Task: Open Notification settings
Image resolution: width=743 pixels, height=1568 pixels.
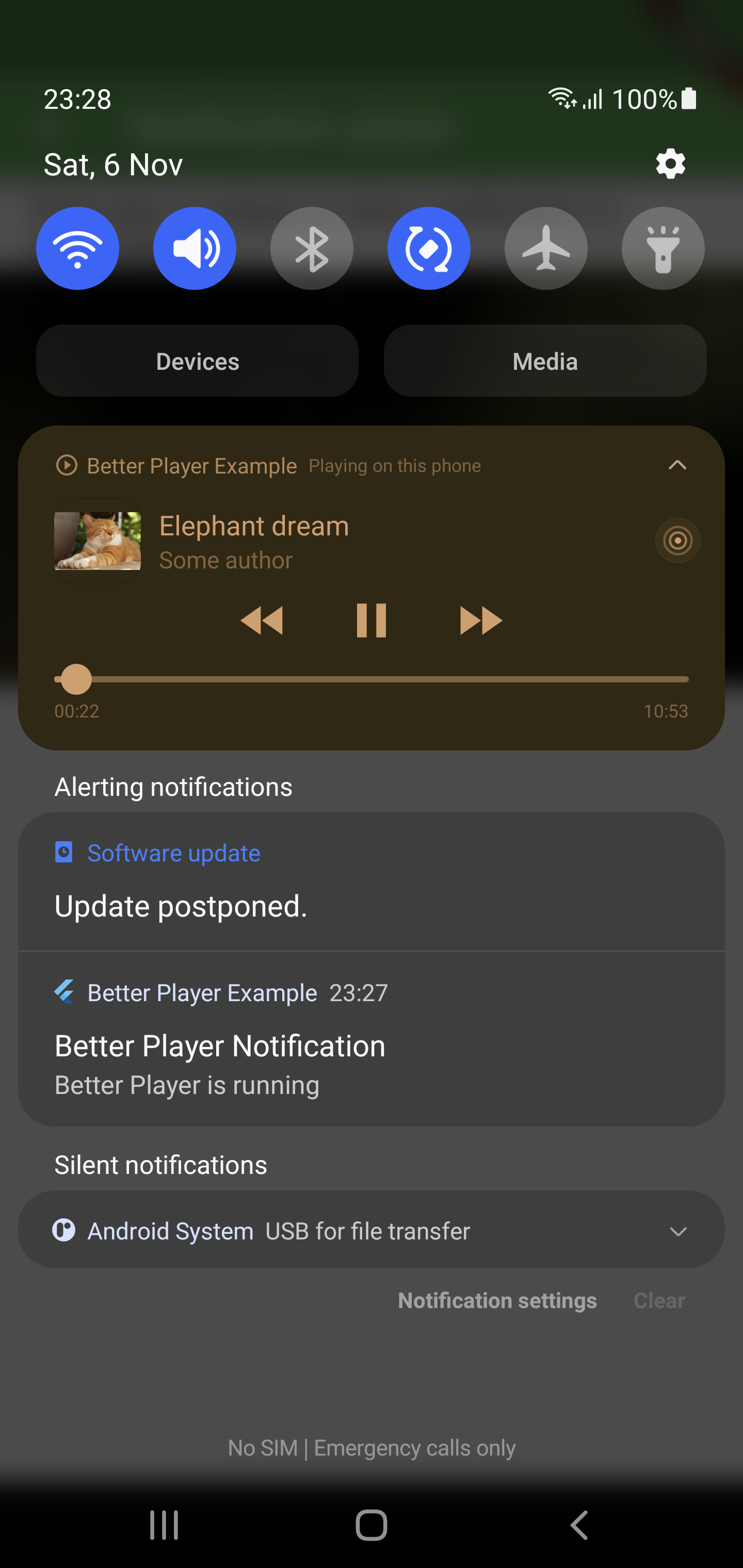Action: tap(497, 1301)
